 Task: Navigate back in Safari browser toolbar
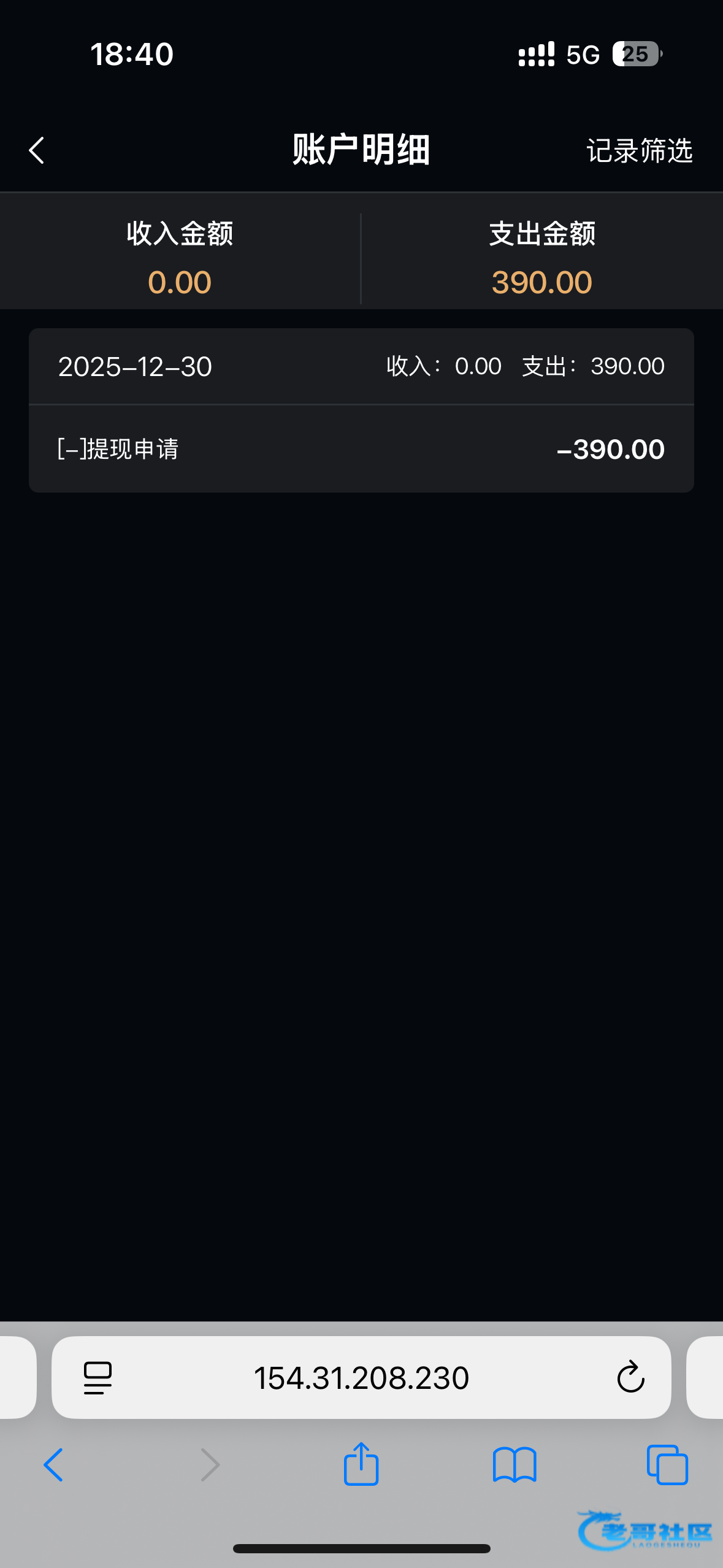(x=53, y=1465)
